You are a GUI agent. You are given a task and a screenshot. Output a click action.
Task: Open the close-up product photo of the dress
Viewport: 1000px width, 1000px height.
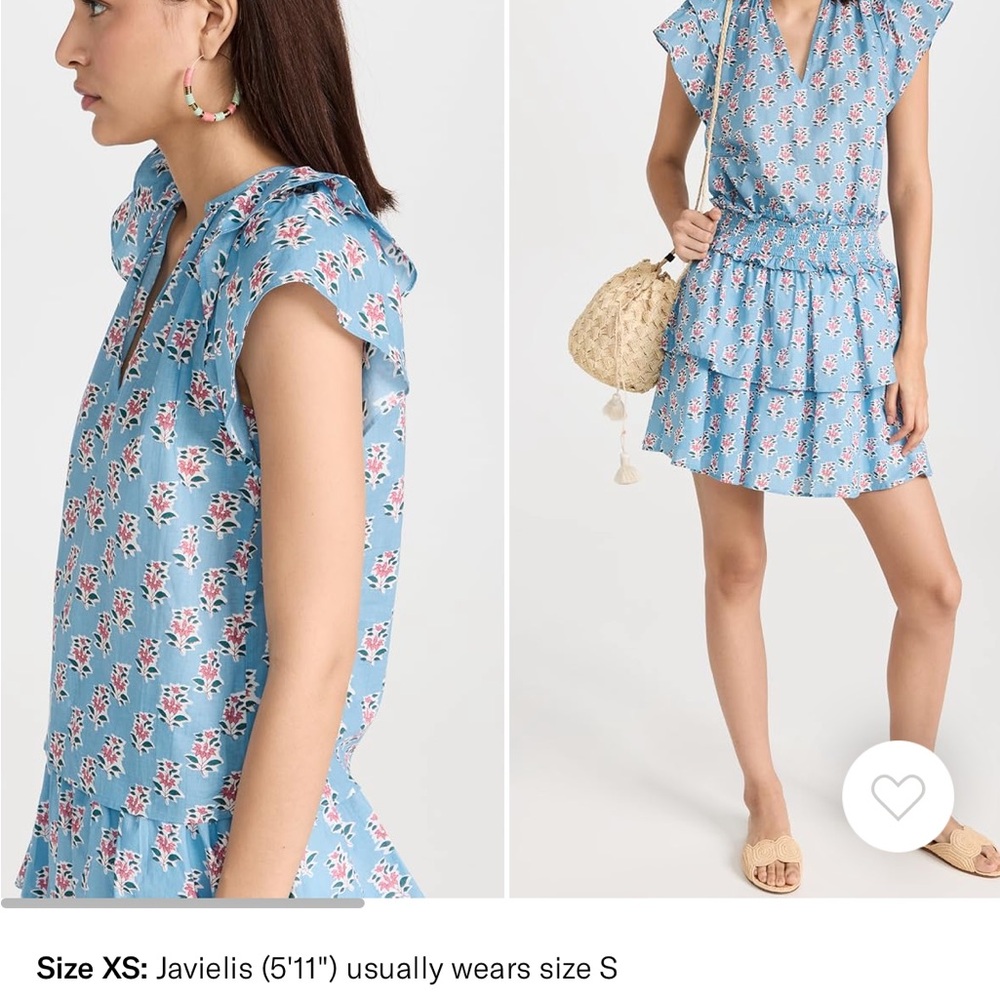(x=252, y=448)
